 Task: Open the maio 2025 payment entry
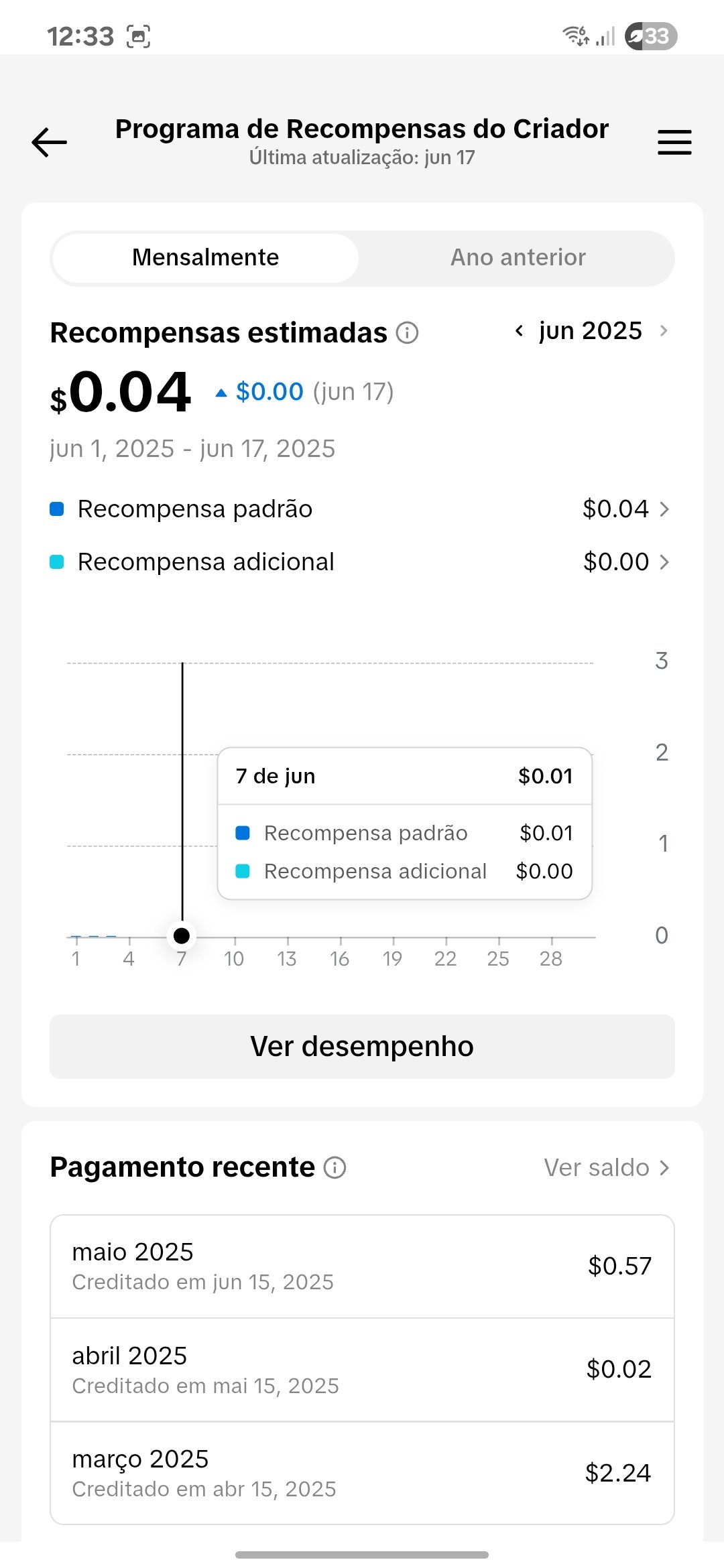(362, 1266)
